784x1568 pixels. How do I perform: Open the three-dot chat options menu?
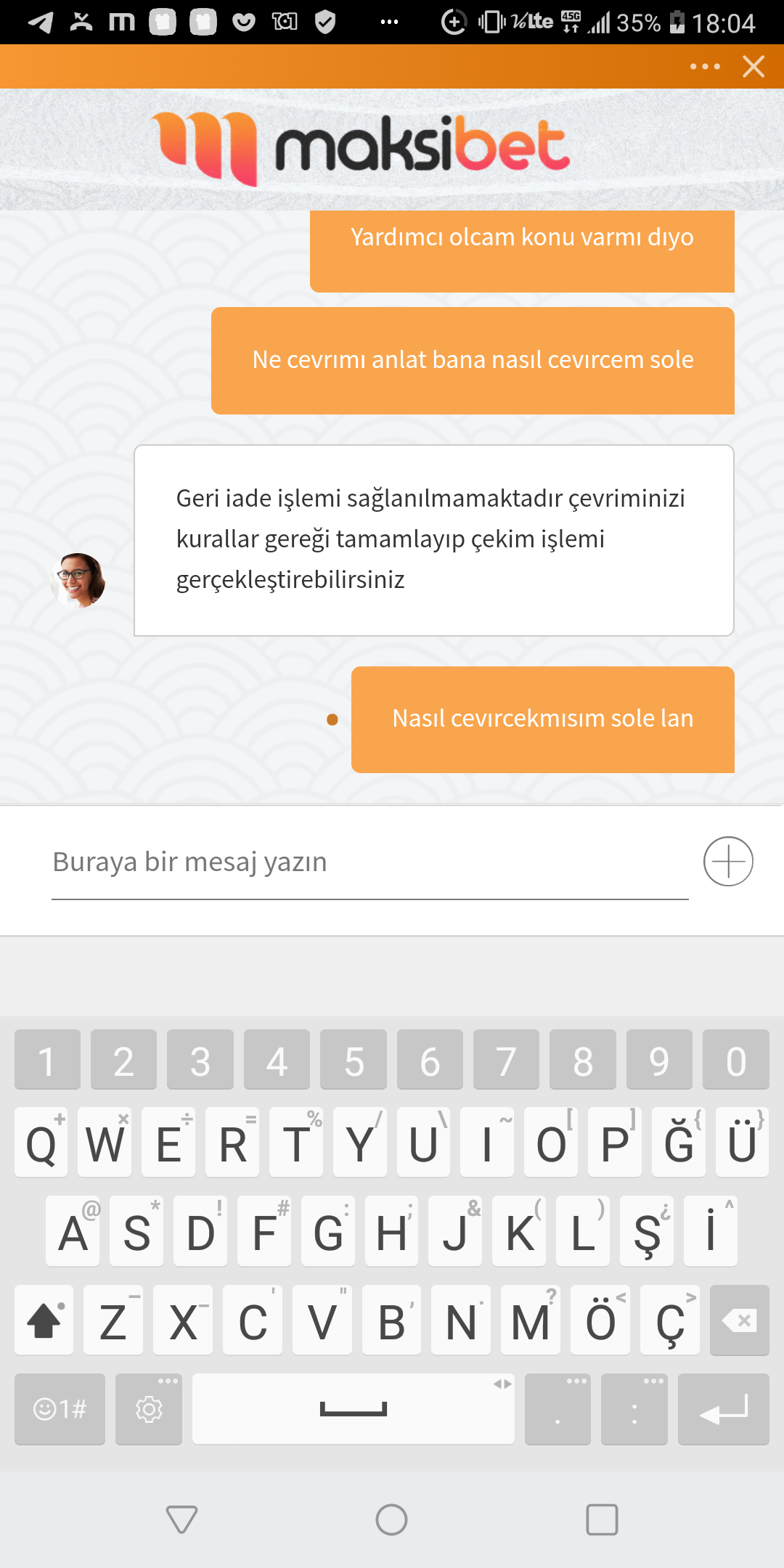[705, 67]
